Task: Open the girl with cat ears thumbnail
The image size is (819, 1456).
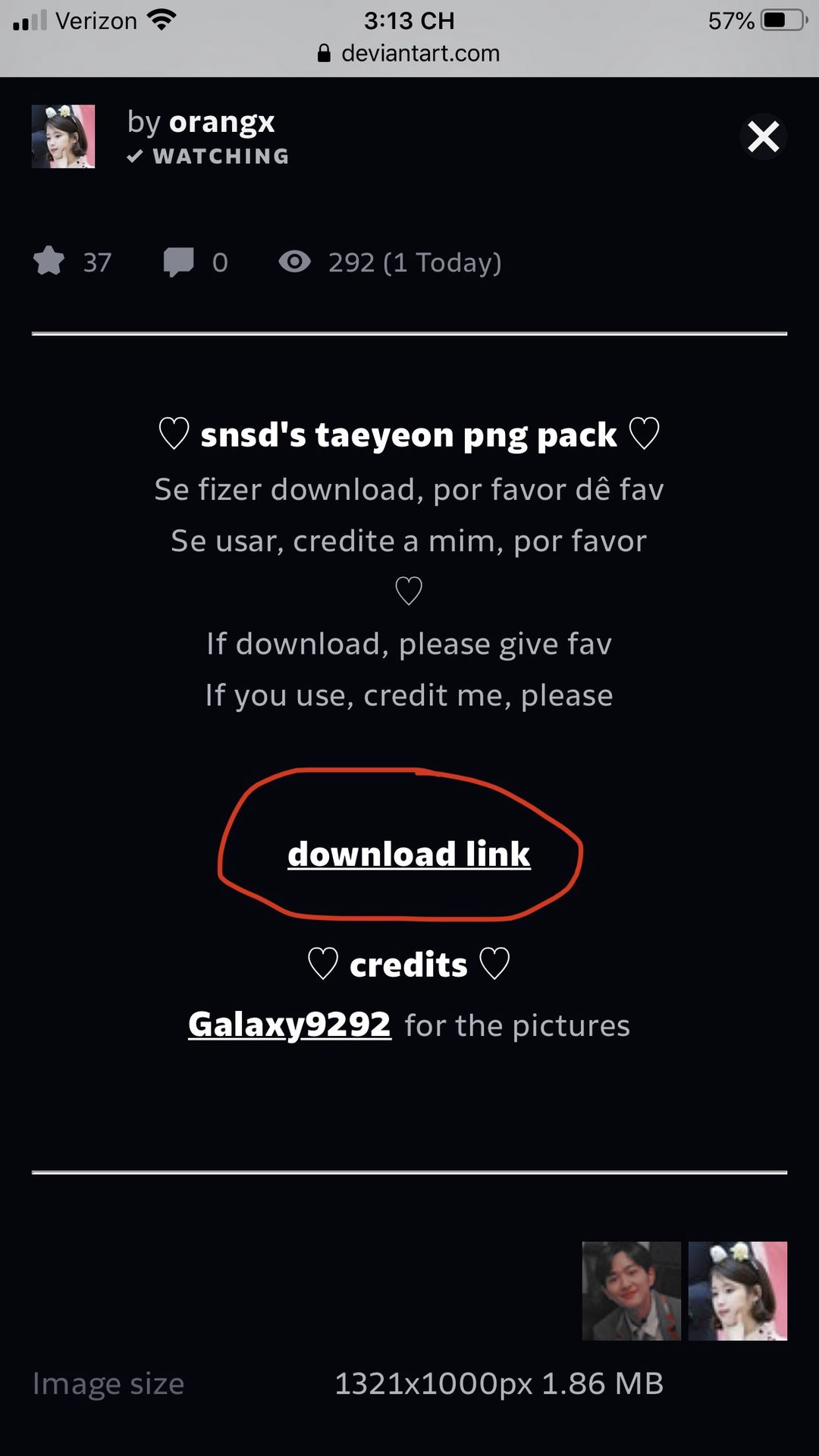Action: click(x=737, y=1291)
